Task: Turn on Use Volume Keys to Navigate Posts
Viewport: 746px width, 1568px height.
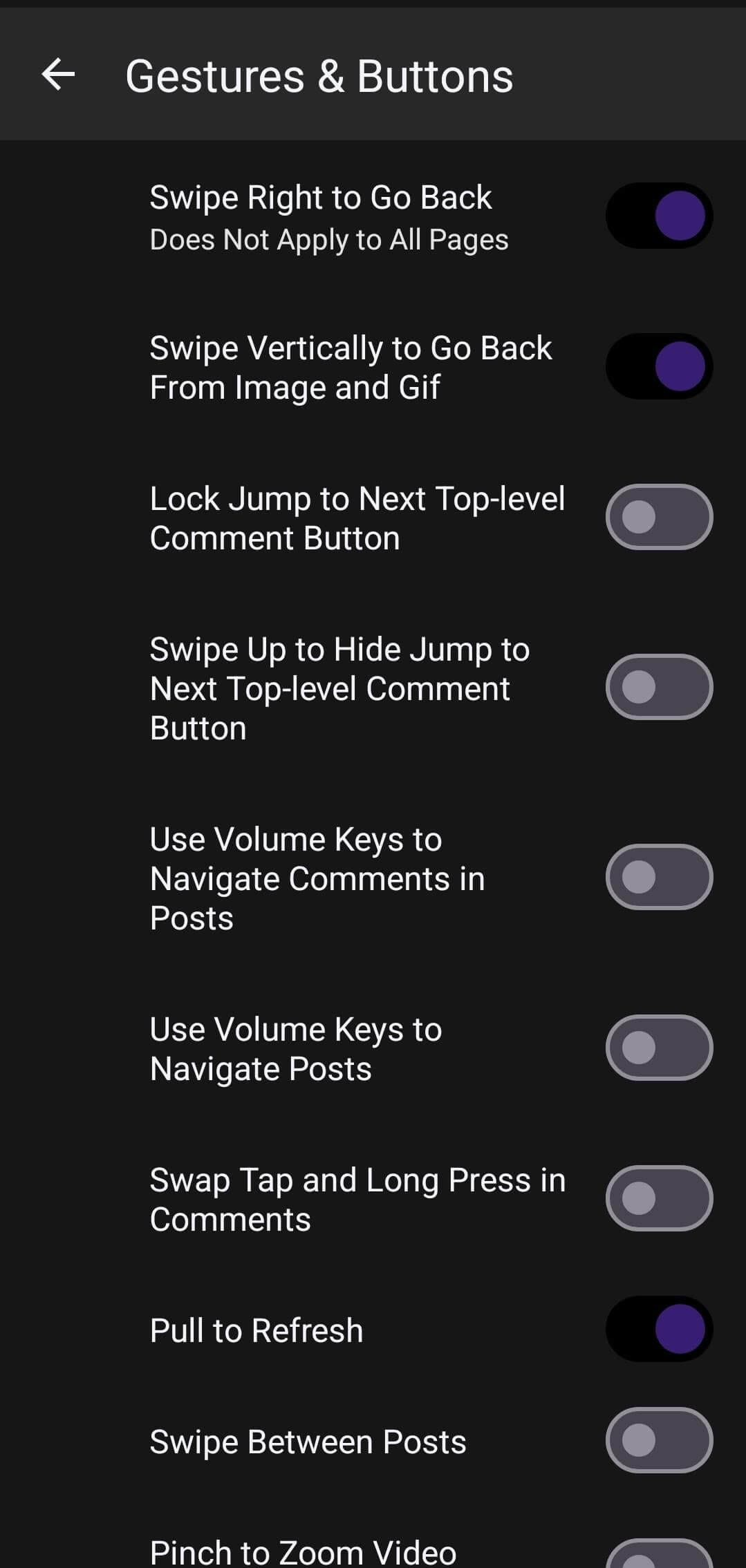Action: tap(659, 1048)
